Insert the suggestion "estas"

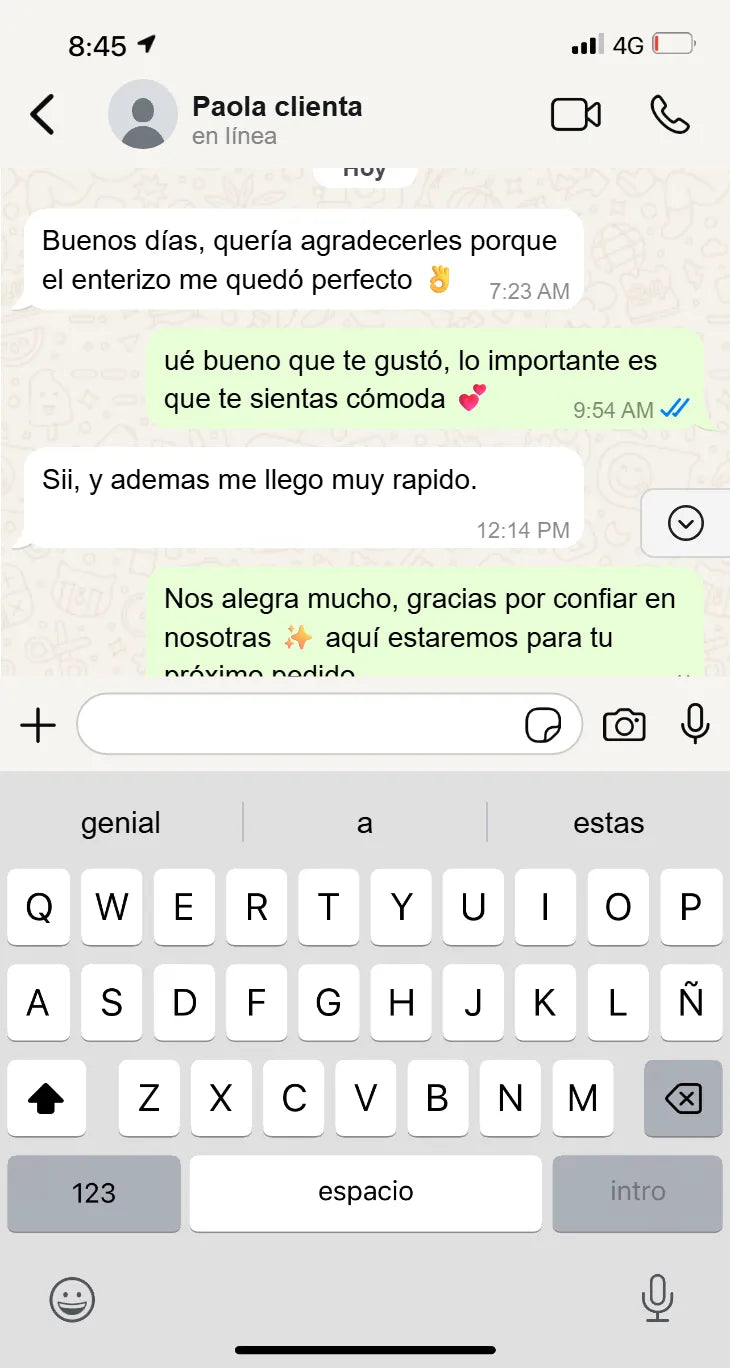[x=608, y=823]
